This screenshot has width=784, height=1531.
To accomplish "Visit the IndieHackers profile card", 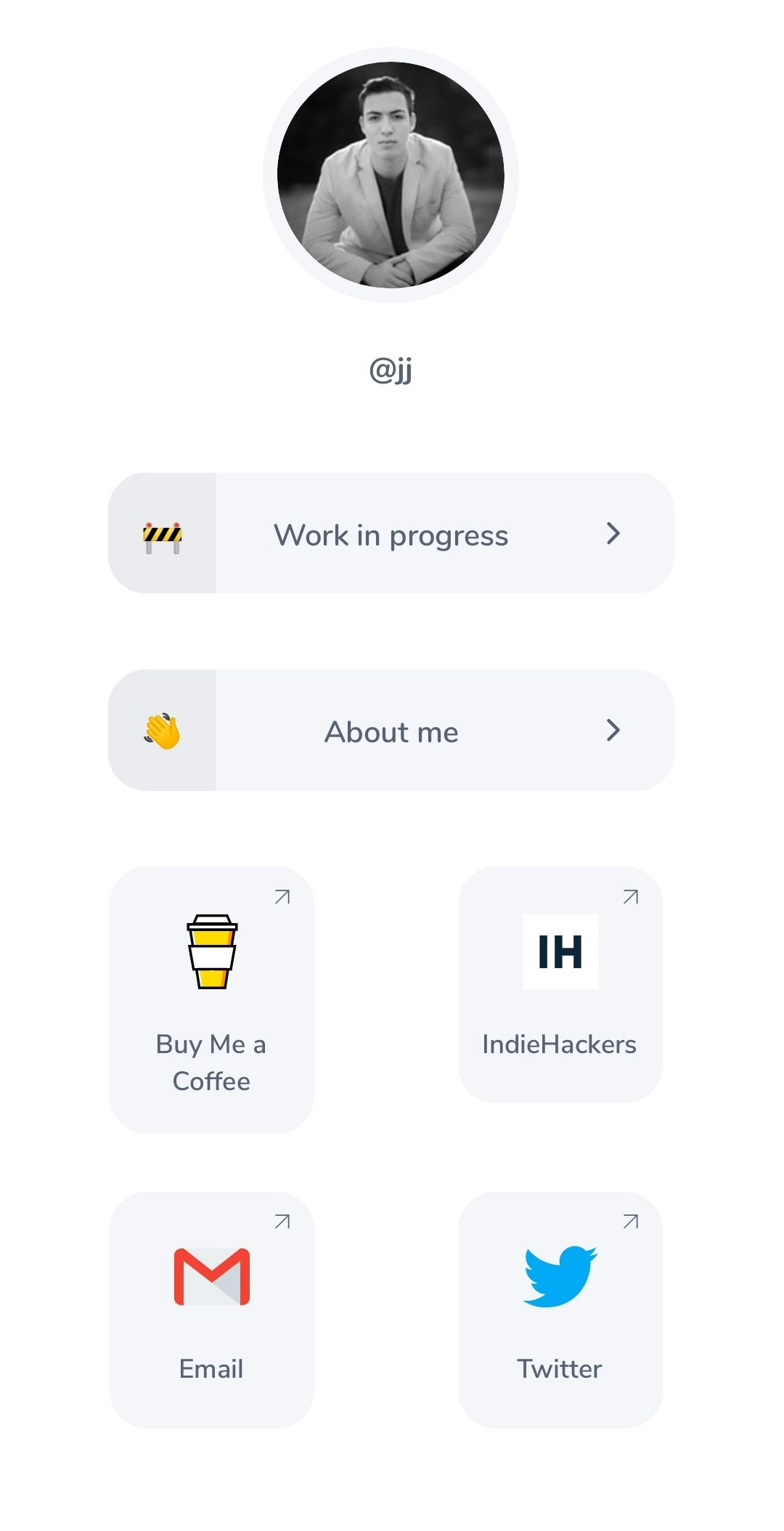I will 560,984.
